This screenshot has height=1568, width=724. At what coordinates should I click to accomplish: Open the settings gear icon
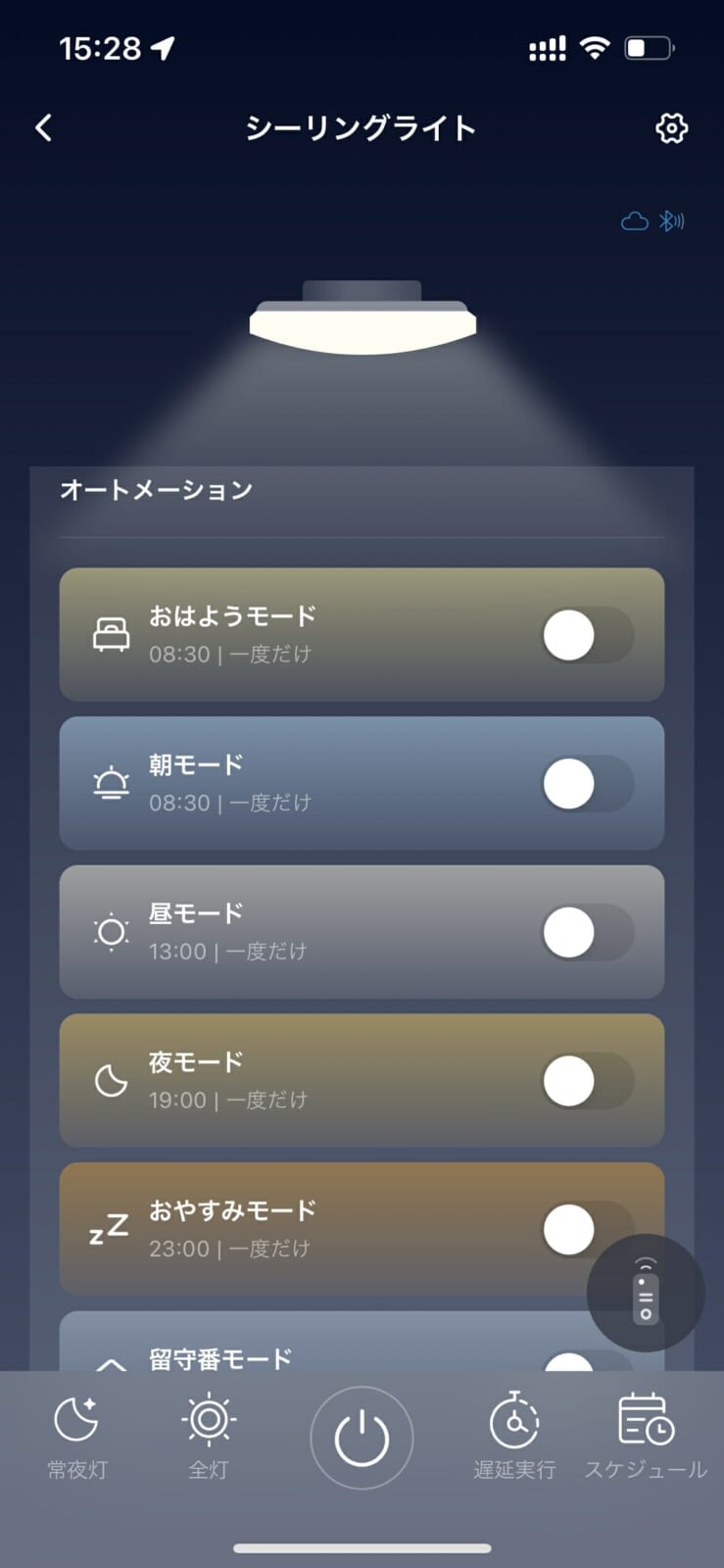671,128
